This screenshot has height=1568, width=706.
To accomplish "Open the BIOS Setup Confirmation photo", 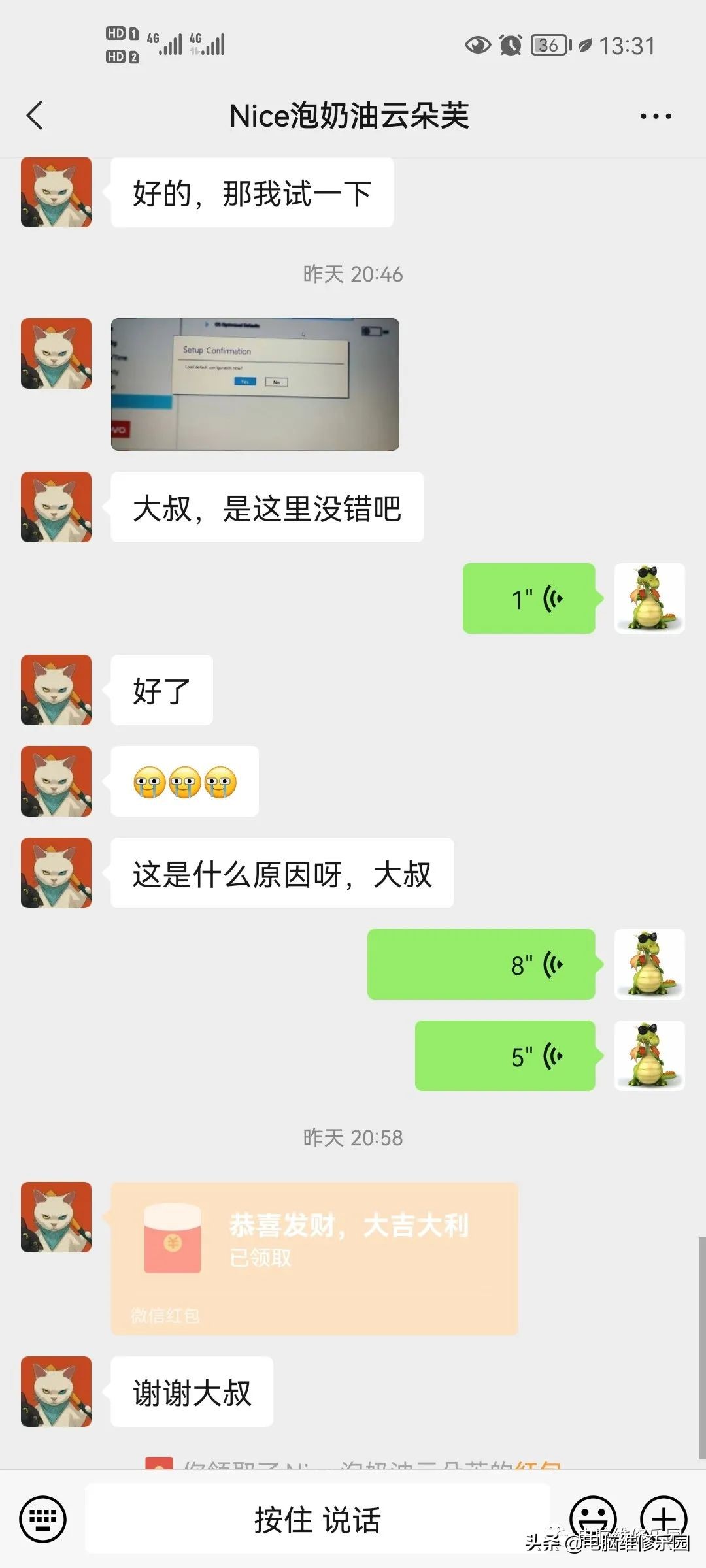I will click(255, 383).
